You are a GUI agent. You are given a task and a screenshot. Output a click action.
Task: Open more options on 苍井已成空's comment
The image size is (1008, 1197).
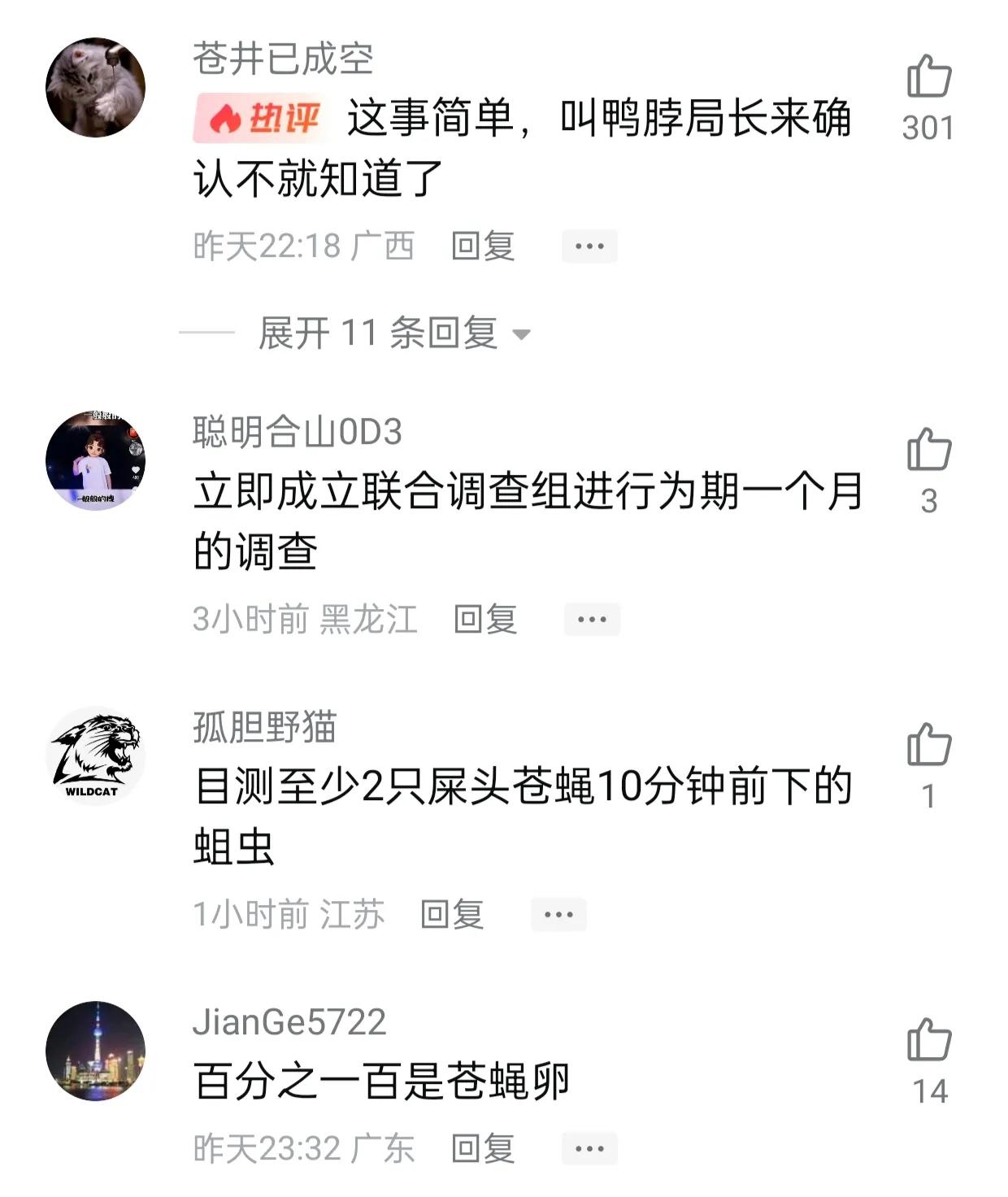pos(589,244)
